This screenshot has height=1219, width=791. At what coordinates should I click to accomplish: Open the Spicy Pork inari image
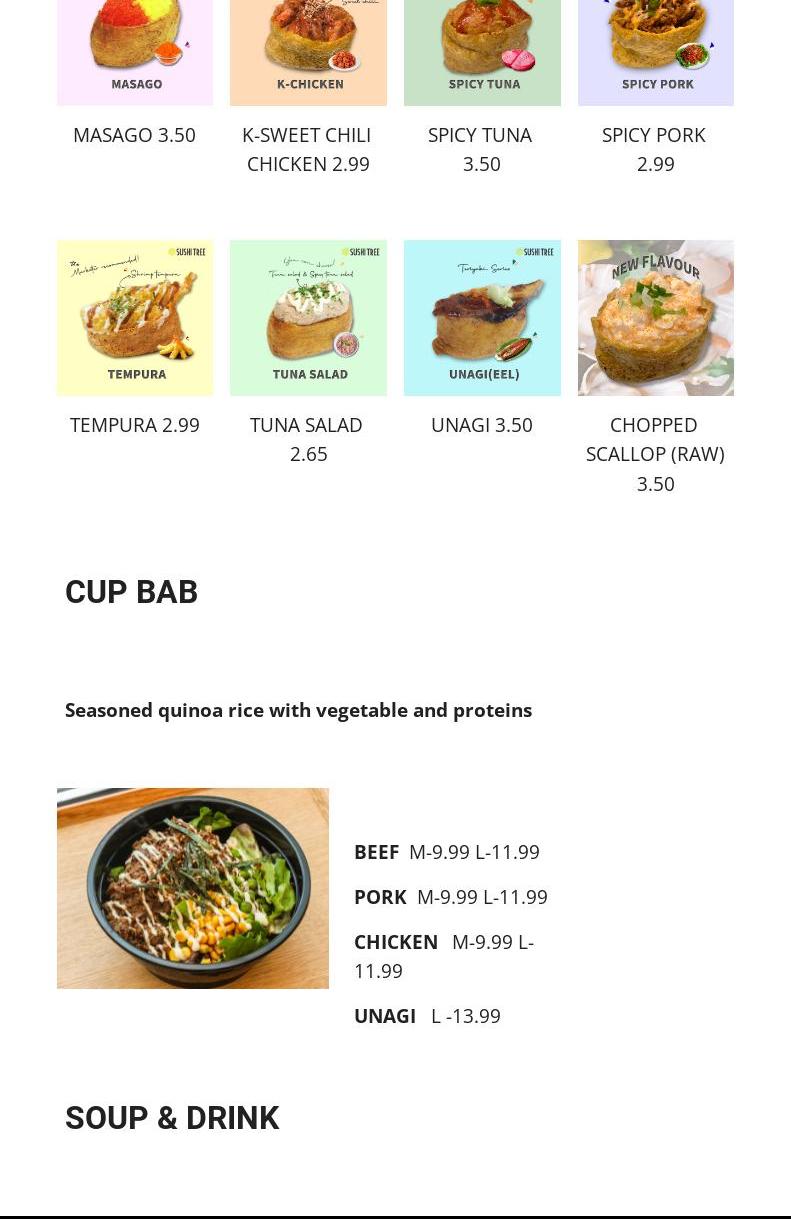pos(656,50)
